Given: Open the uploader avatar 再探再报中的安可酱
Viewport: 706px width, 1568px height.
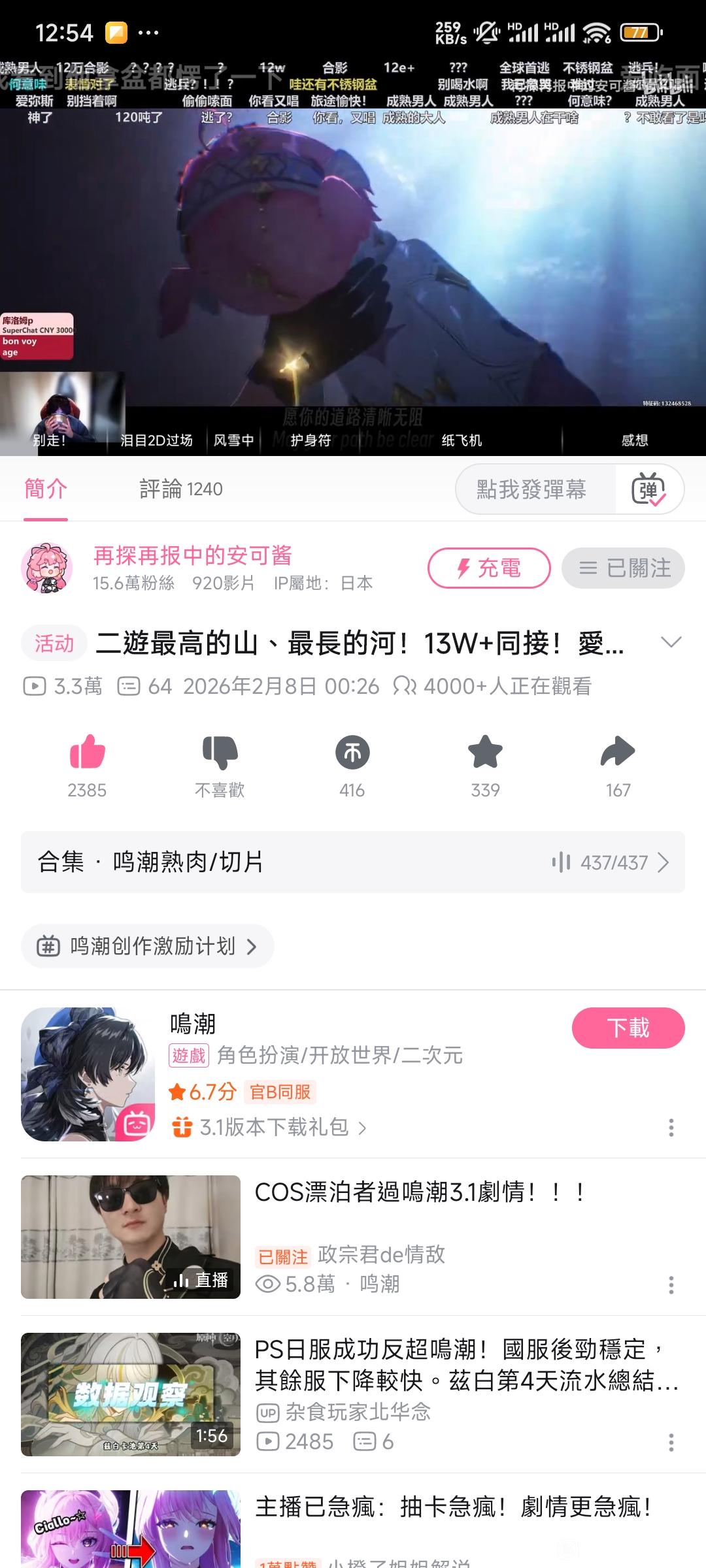Looking at the screenshot, I should [46, 567].
